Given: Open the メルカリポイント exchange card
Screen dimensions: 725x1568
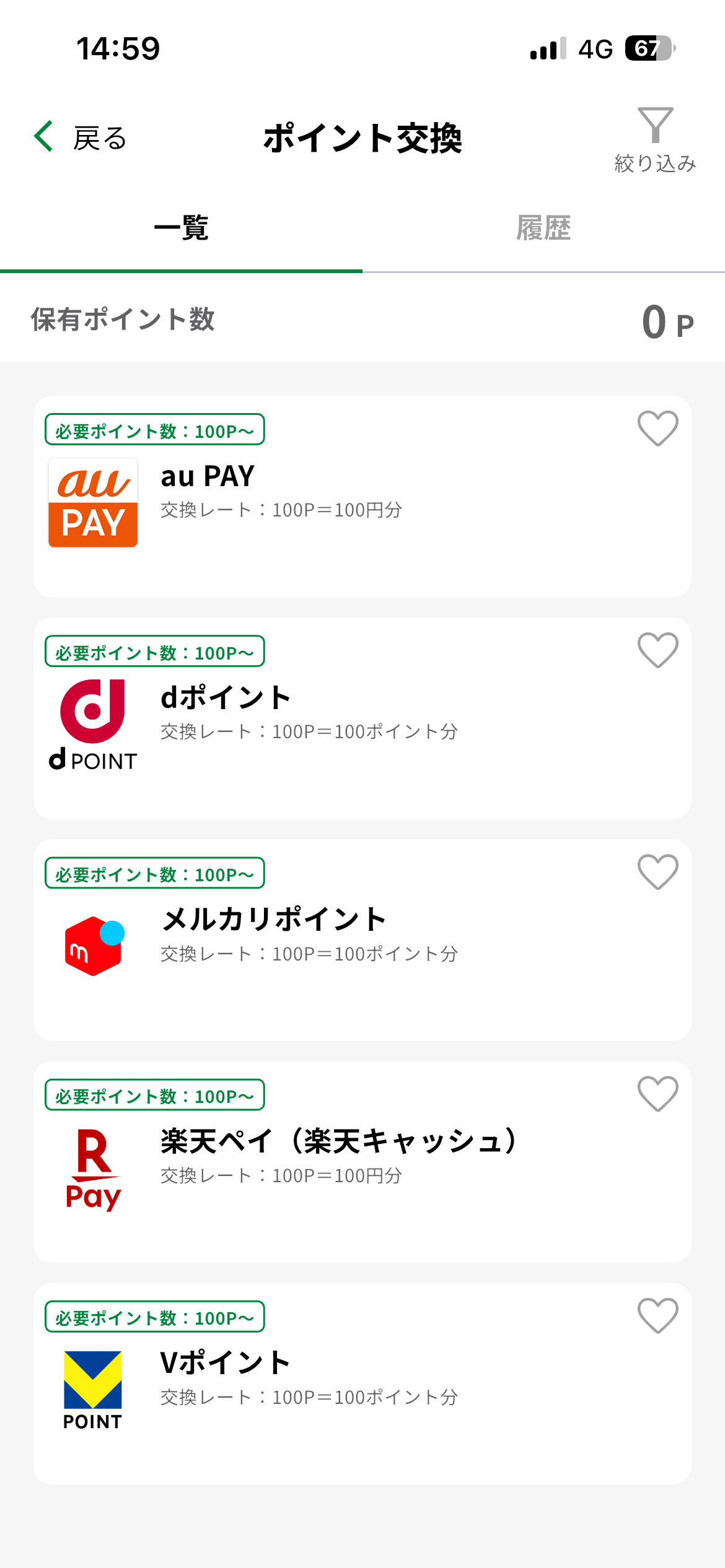Looking at the screenshot, I should tap(362, 940).
